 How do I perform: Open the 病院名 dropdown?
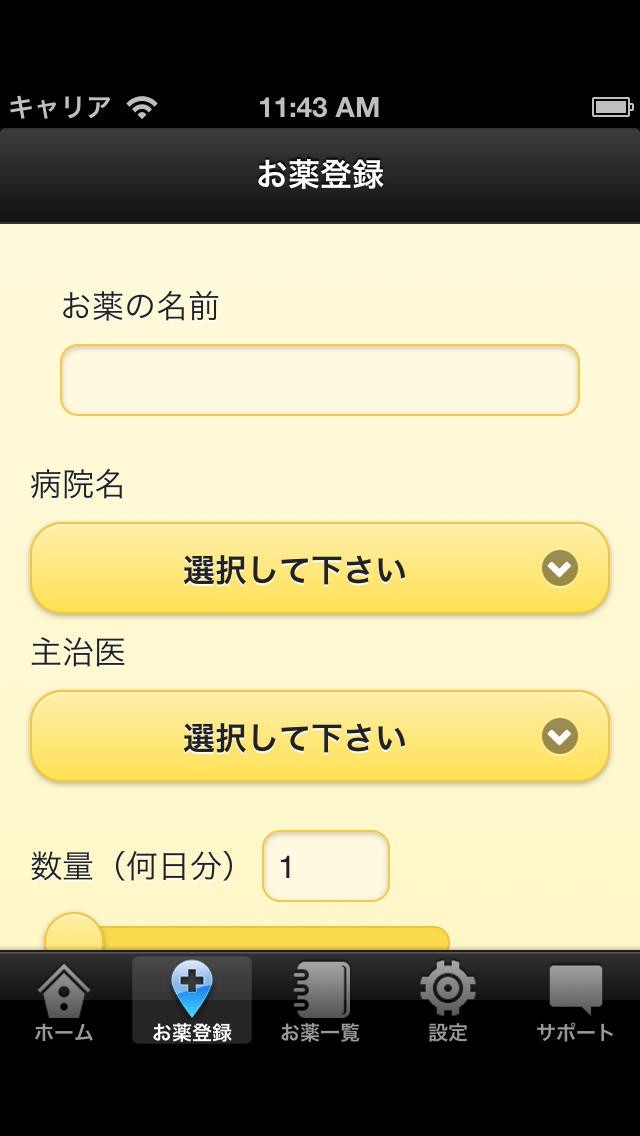click(320, 569)
